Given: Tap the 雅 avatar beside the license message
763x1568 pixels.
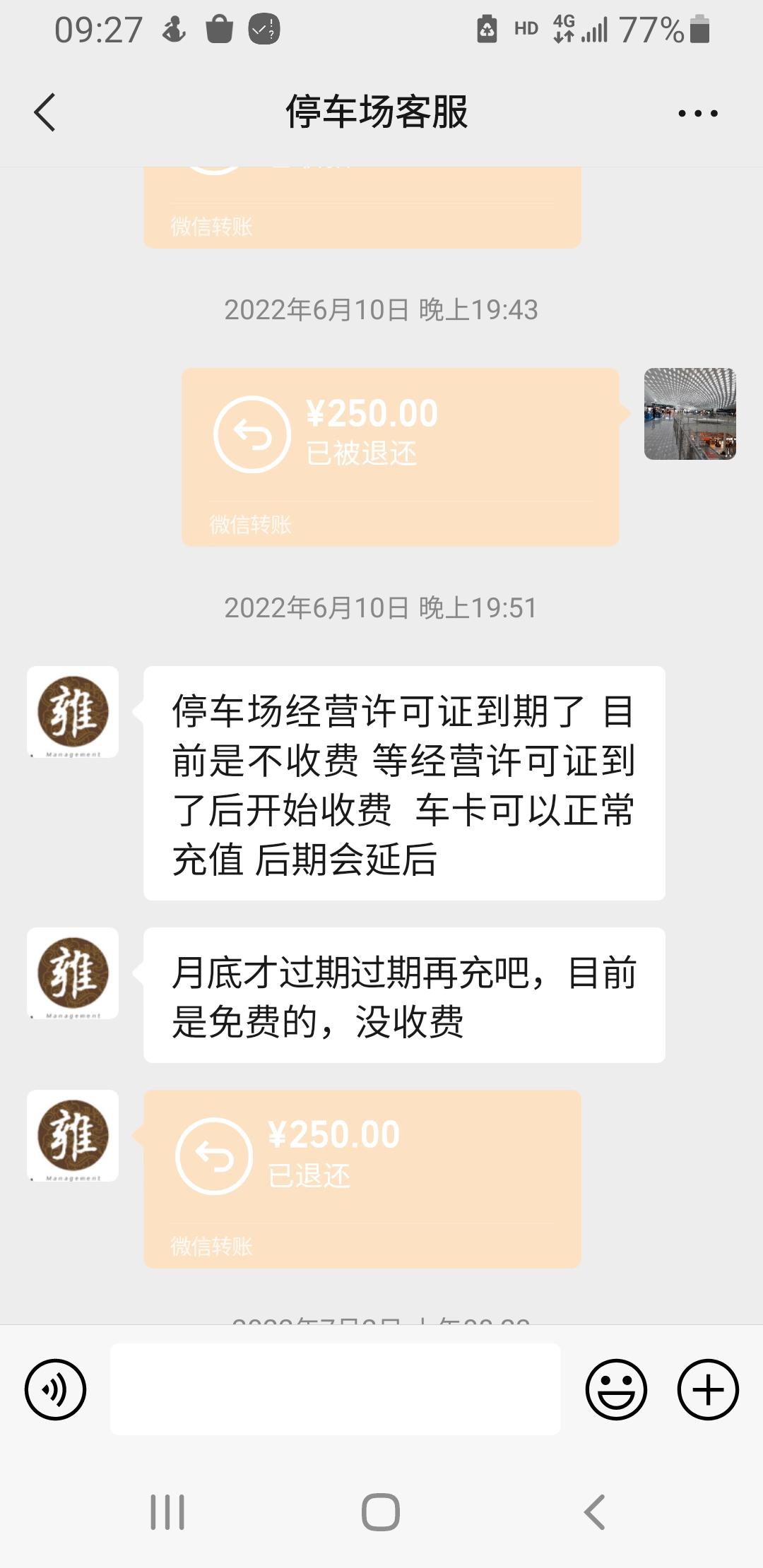Looking at the screenshot, I should [73, 712].
